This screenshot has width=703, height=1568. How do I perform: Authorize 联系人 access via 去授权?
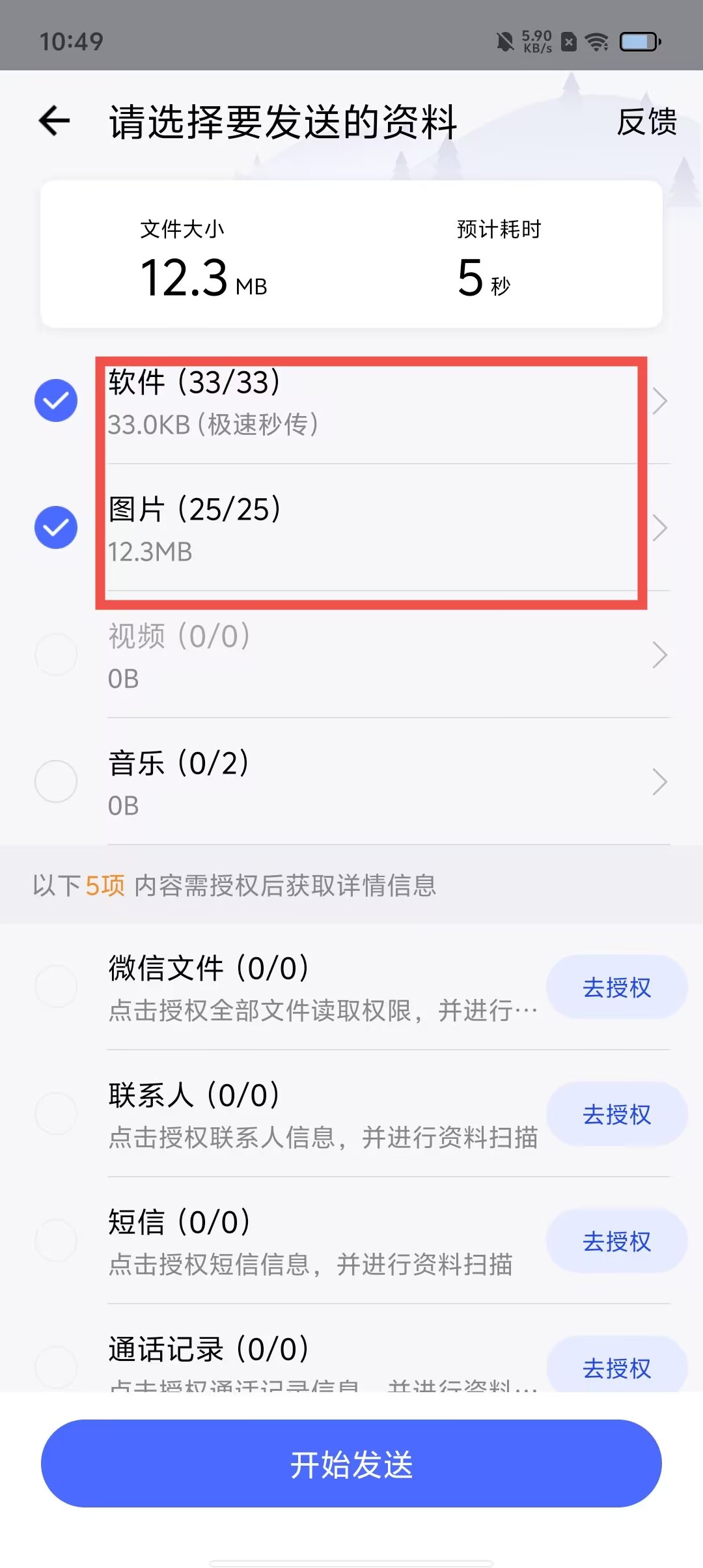coord(616,1114)
